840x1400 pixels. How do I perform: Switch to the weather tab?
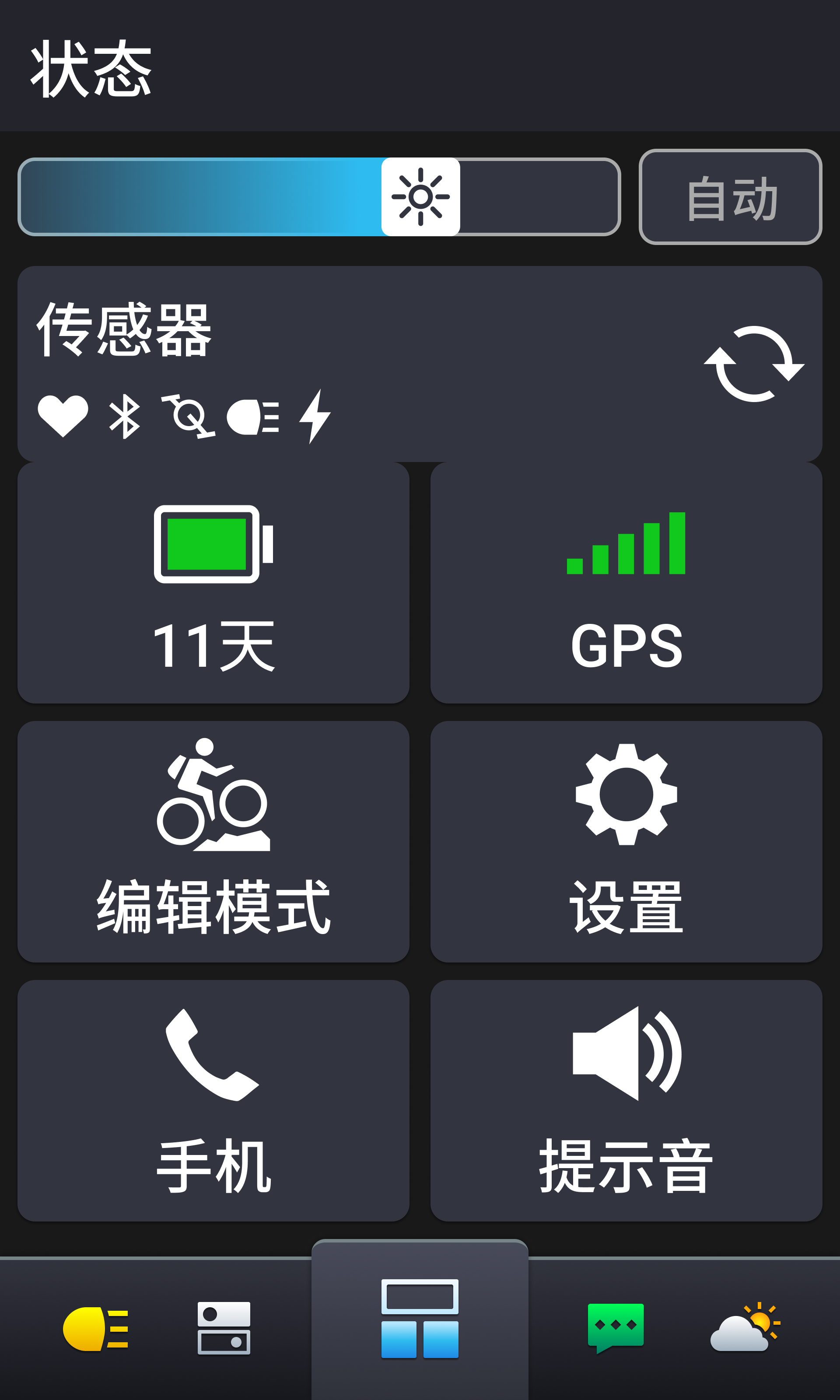point(744,1327)
